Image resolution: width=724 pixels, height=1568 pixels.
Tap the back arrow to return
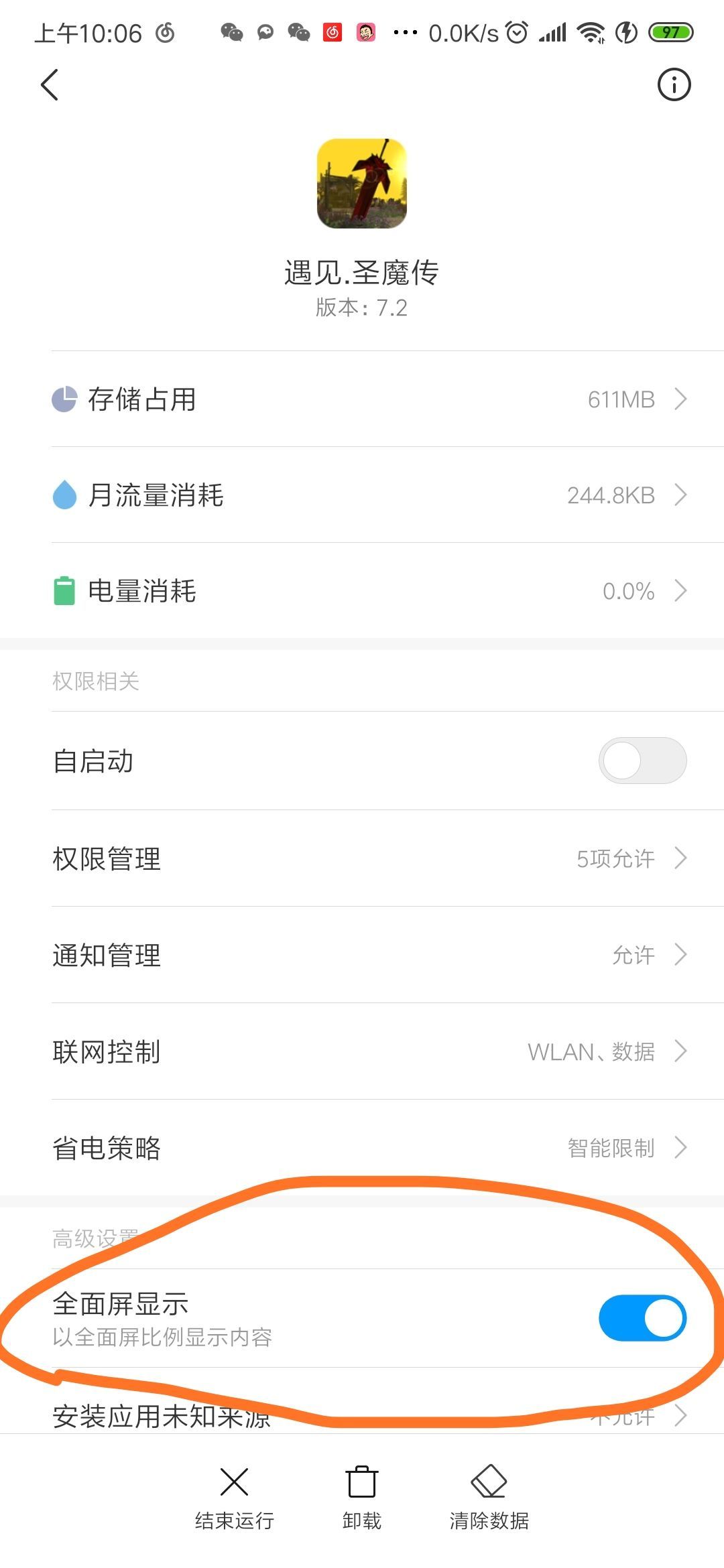point(48,85)
